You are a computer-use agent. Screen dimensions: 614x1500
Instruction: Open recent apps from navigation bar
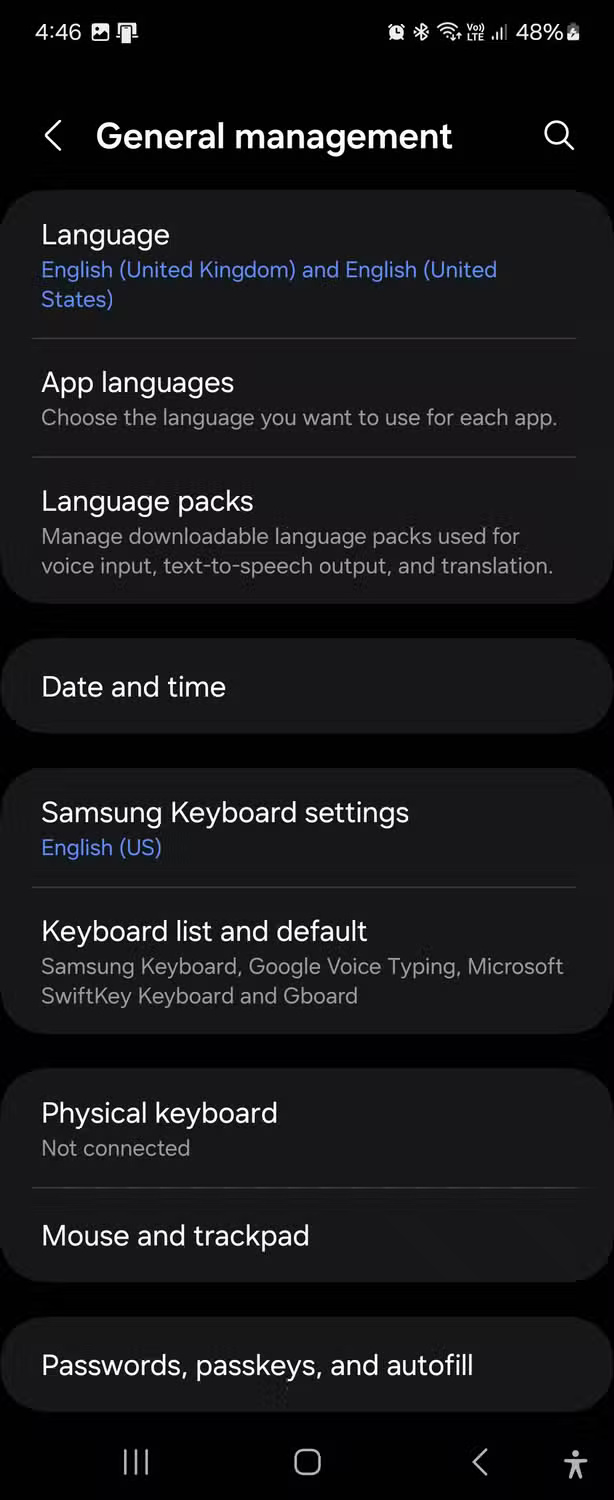[x=136, y=1462]
